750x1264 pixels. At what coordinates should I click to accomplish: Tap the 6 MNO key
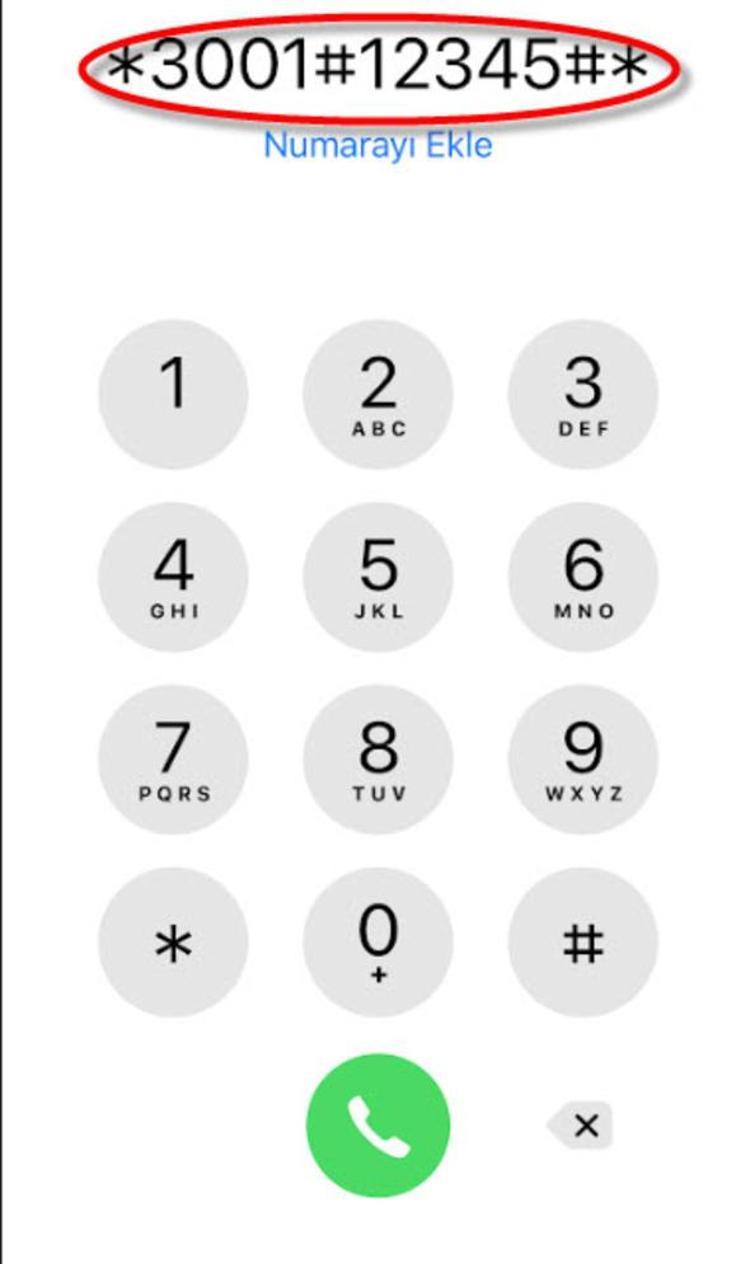coord(583,577)
